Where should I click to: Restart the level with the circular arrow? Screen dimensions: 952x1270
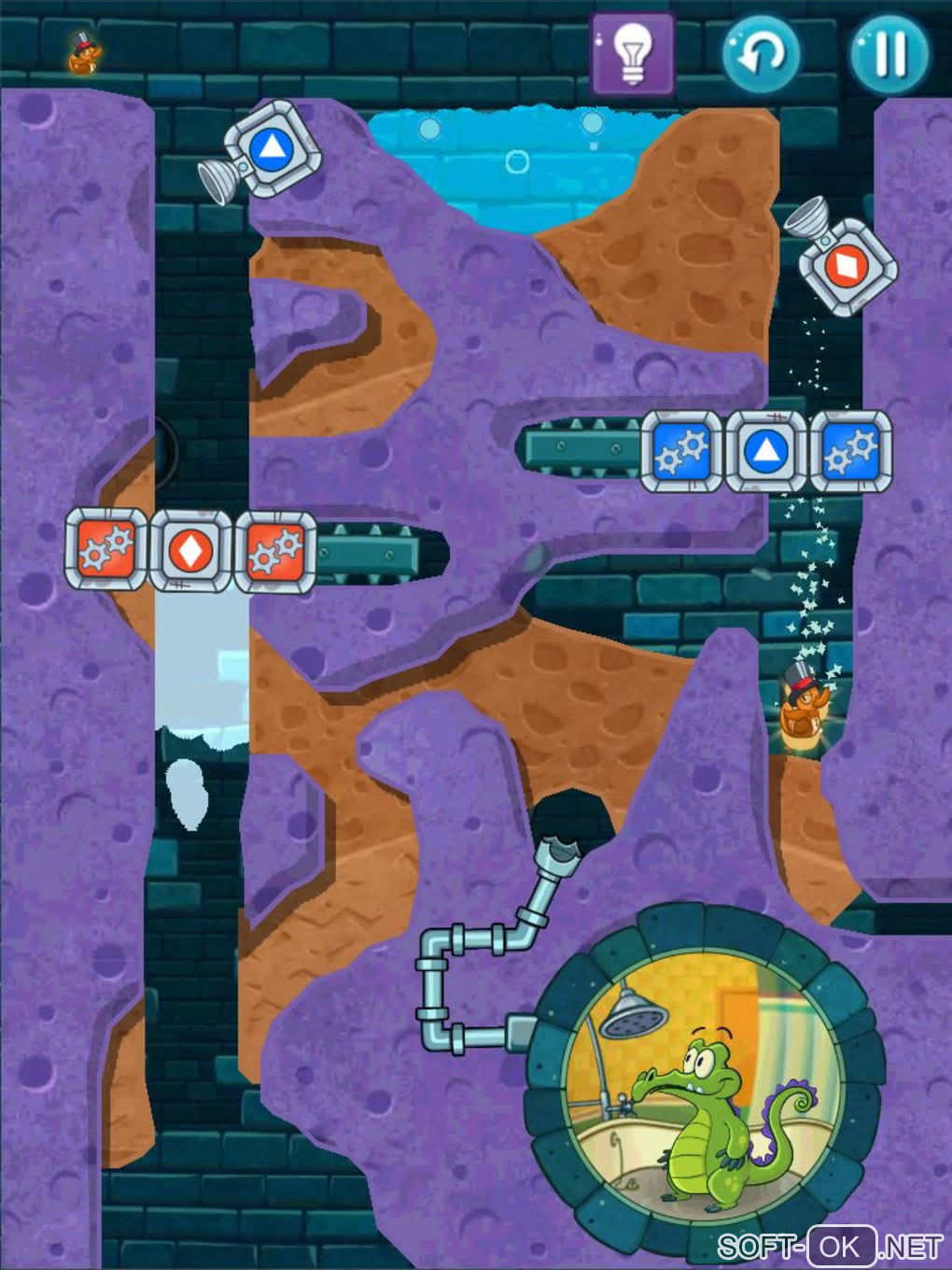click(761, 53)
